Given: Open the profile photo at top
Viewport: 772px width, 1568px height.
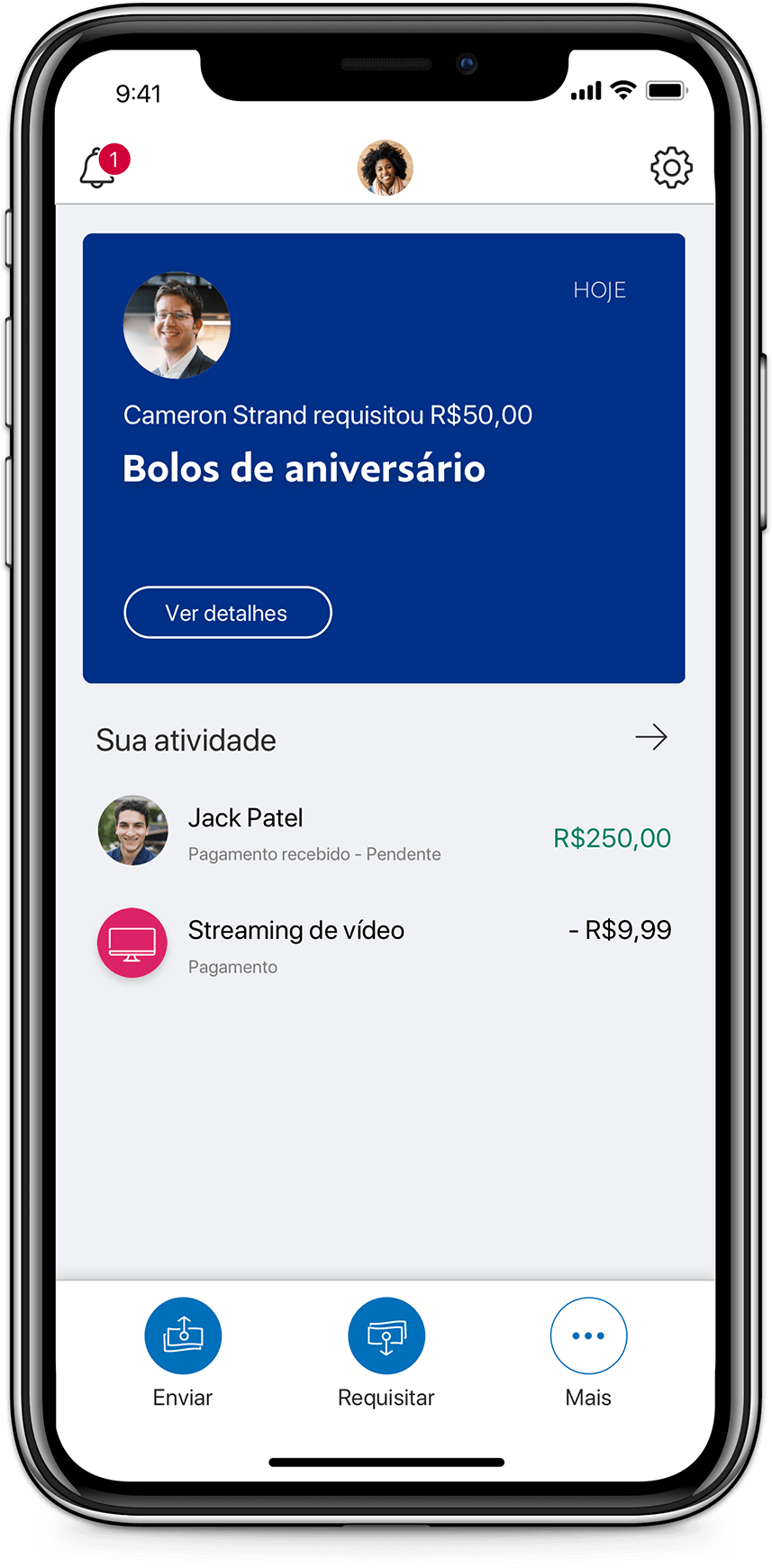Looking at the screenshot, I should (x=386, y=168).
